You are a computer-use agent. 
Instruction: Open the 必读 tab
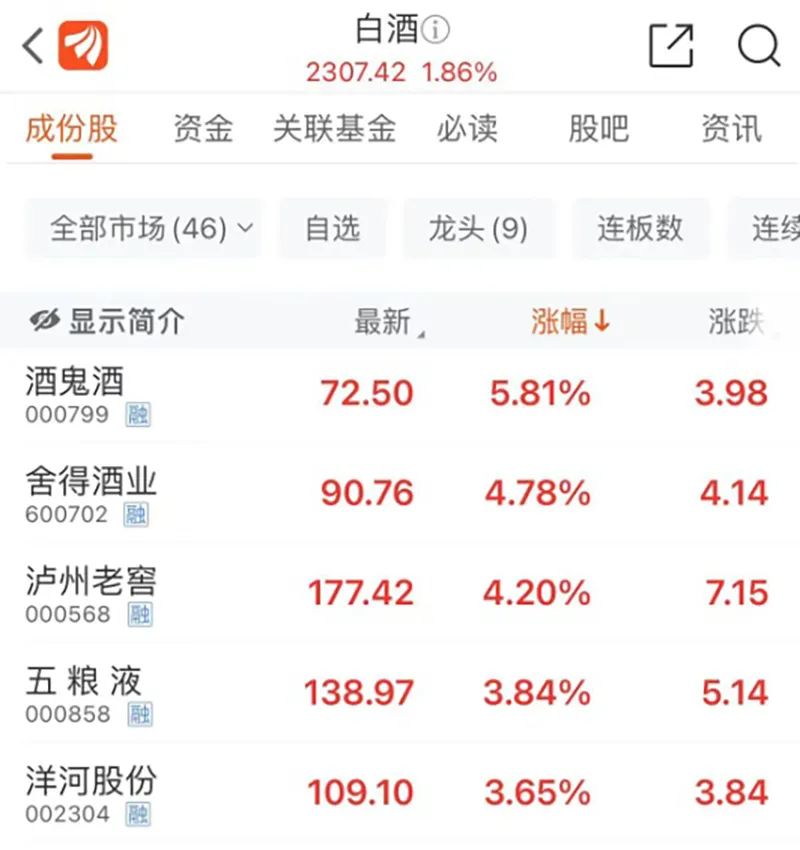(x=467, y=129)
